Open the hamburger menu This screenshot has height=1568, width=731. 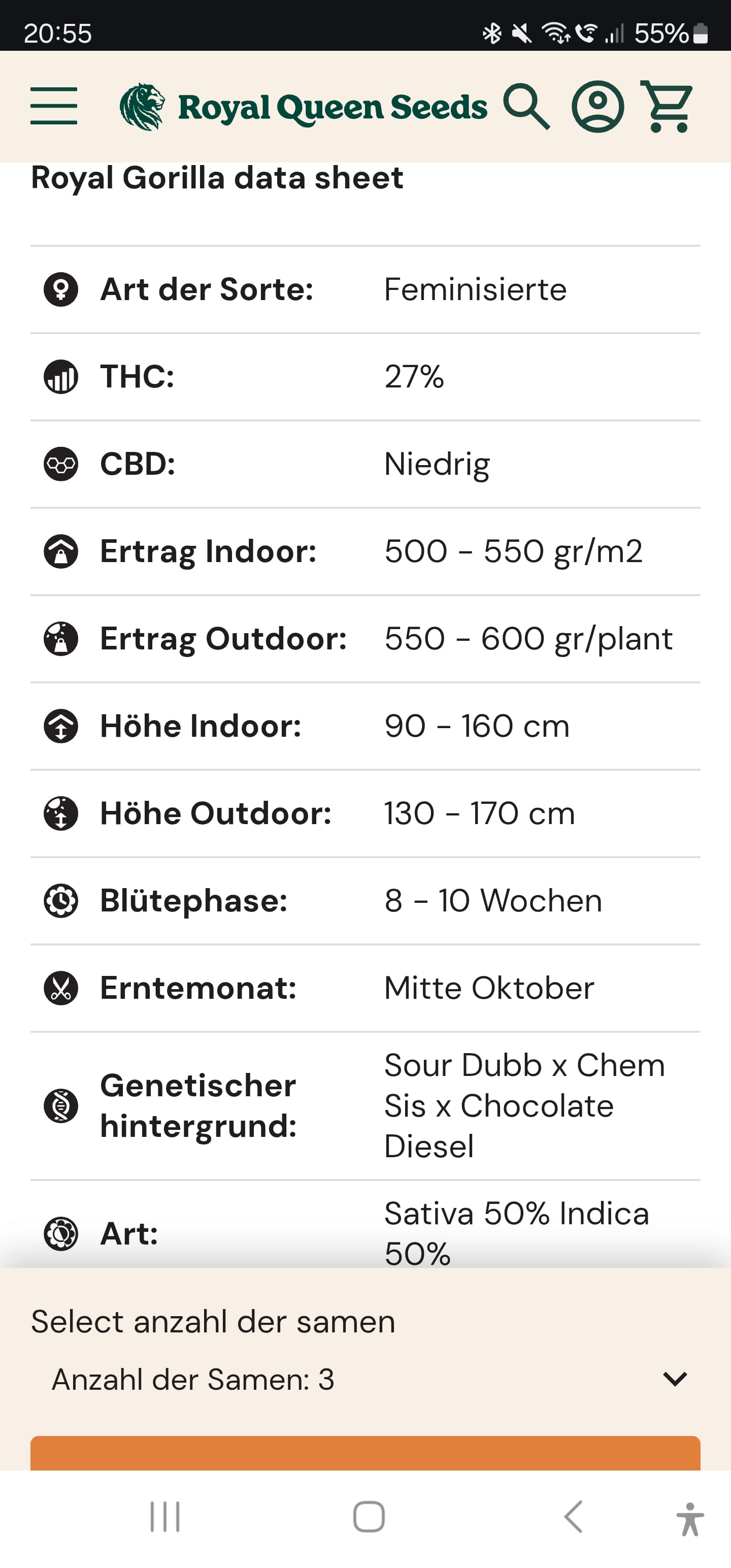54,106
